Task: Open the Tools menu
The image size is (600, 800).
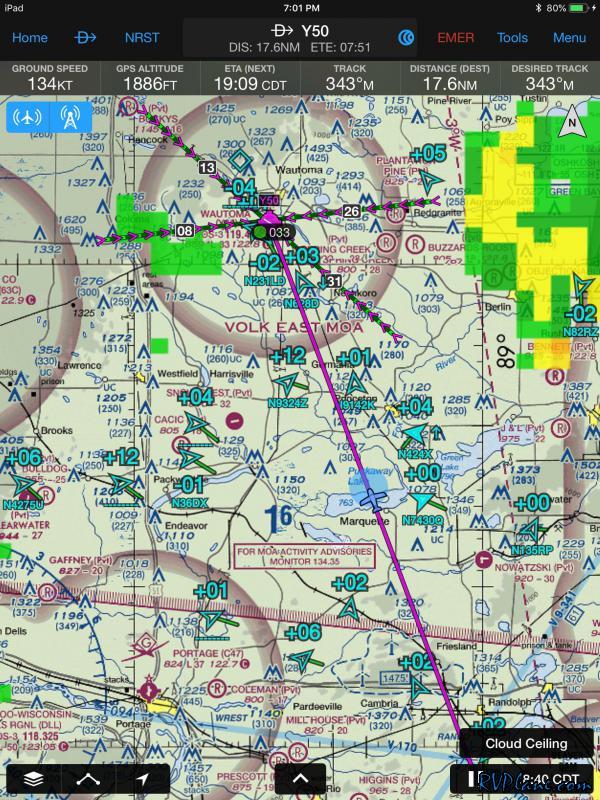Action: (x=512, y=38)
